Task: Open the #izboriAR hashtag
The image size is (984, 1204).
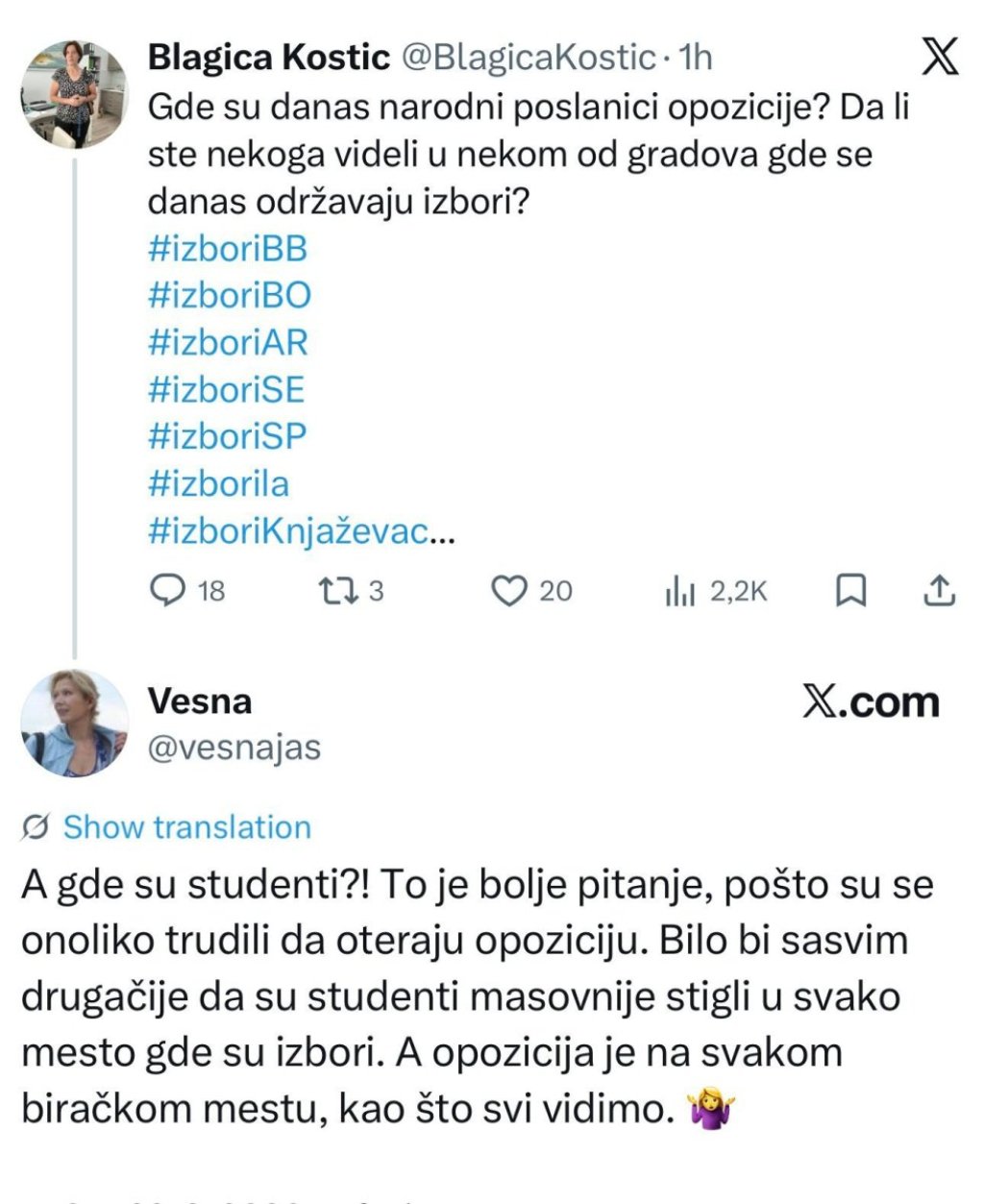Action: pos(228,342)
